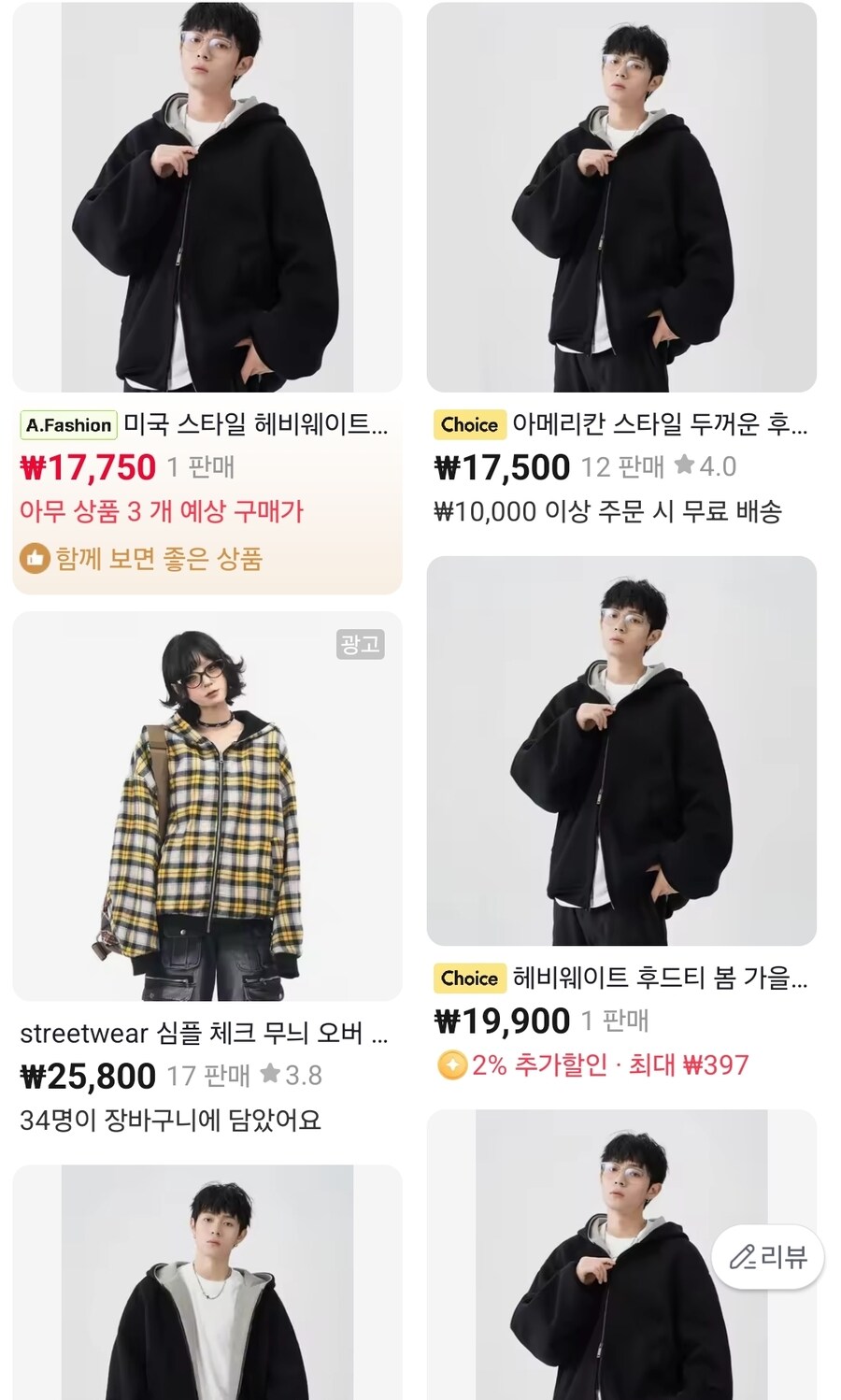Tap the 리뷰 floating button

tap(768, 1257)
